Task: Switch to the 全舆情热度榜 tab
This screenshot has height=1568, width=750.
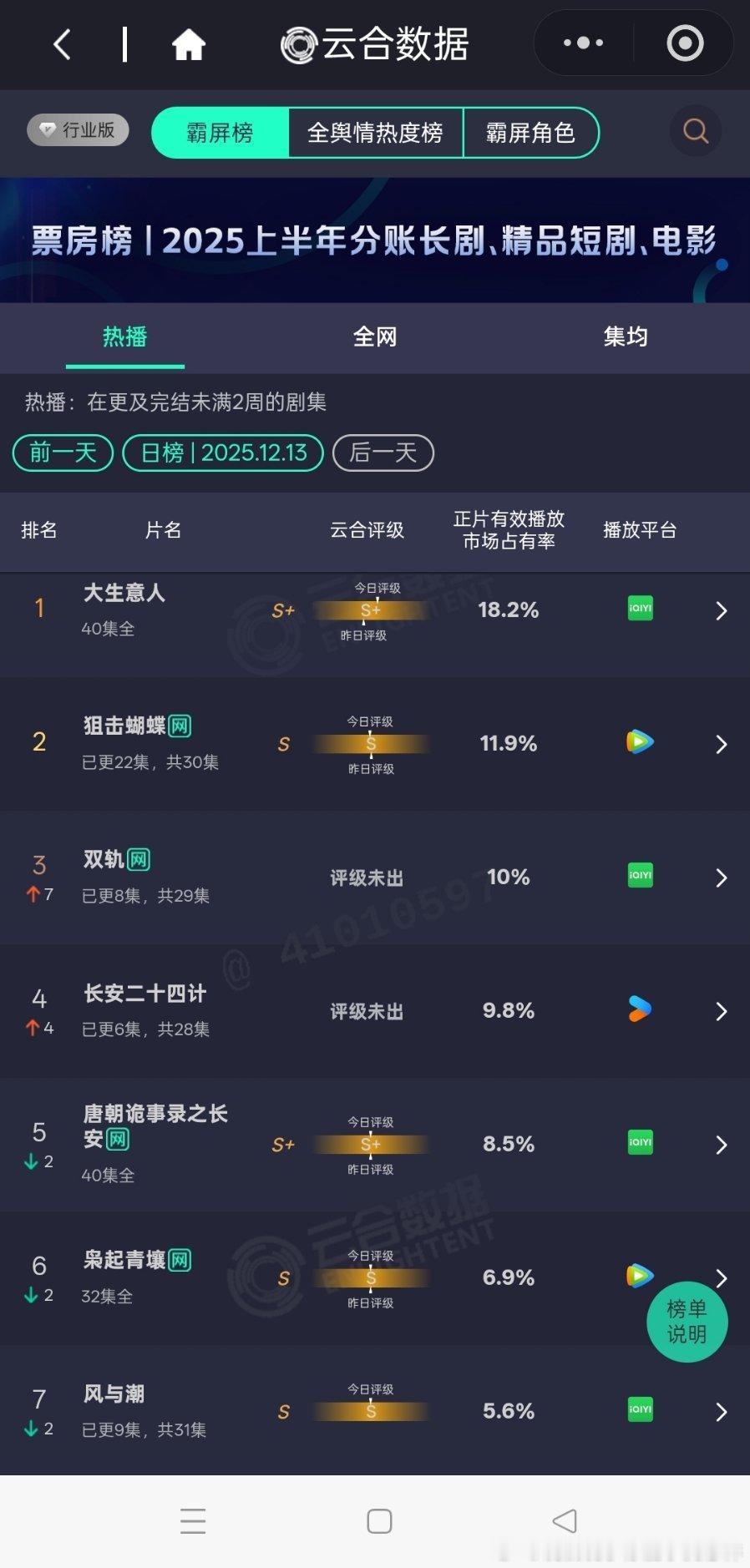Action: pos(376,132)
